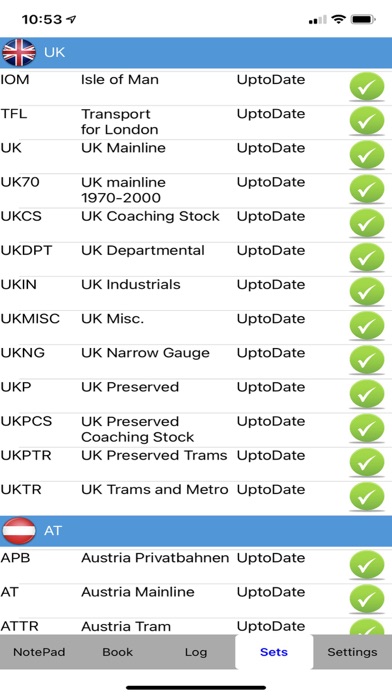Tap the Austria Mainline checkmark

pos(367,600)
